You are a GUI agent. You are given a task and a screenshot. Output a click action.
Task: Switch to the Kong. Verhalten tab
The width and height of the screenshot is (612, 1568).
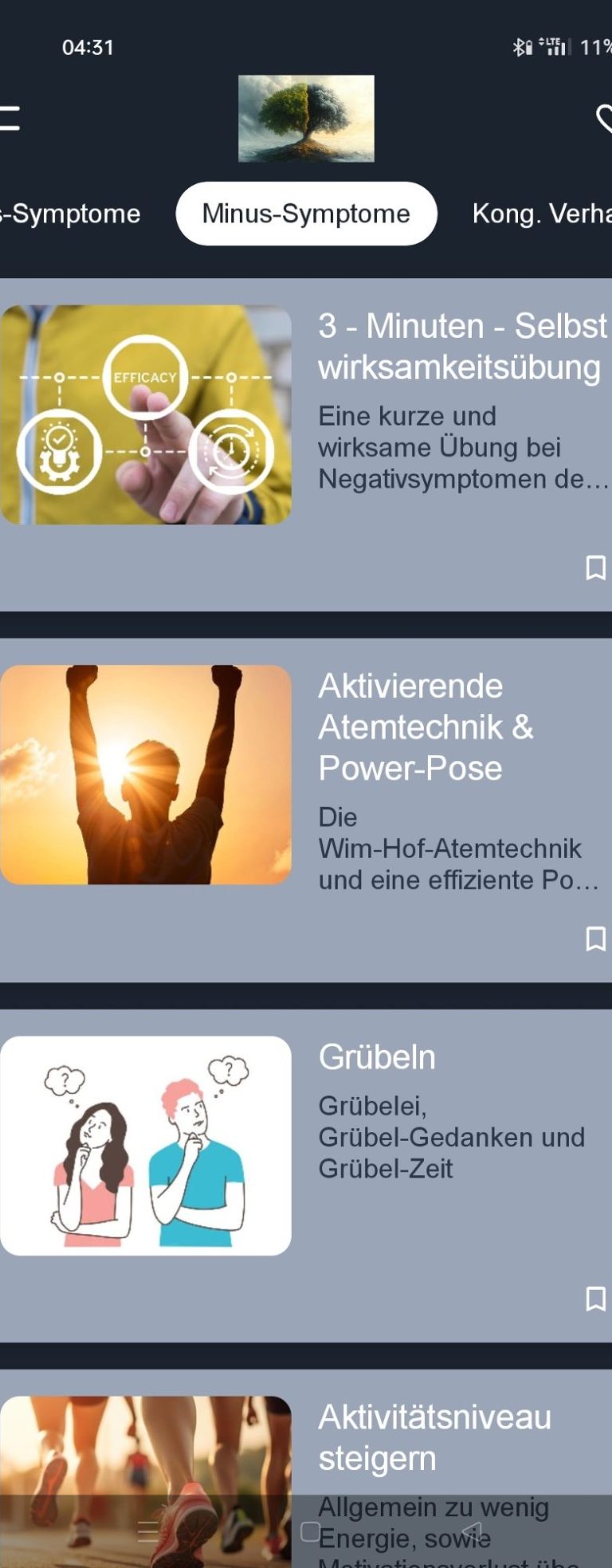click(540, 214)
